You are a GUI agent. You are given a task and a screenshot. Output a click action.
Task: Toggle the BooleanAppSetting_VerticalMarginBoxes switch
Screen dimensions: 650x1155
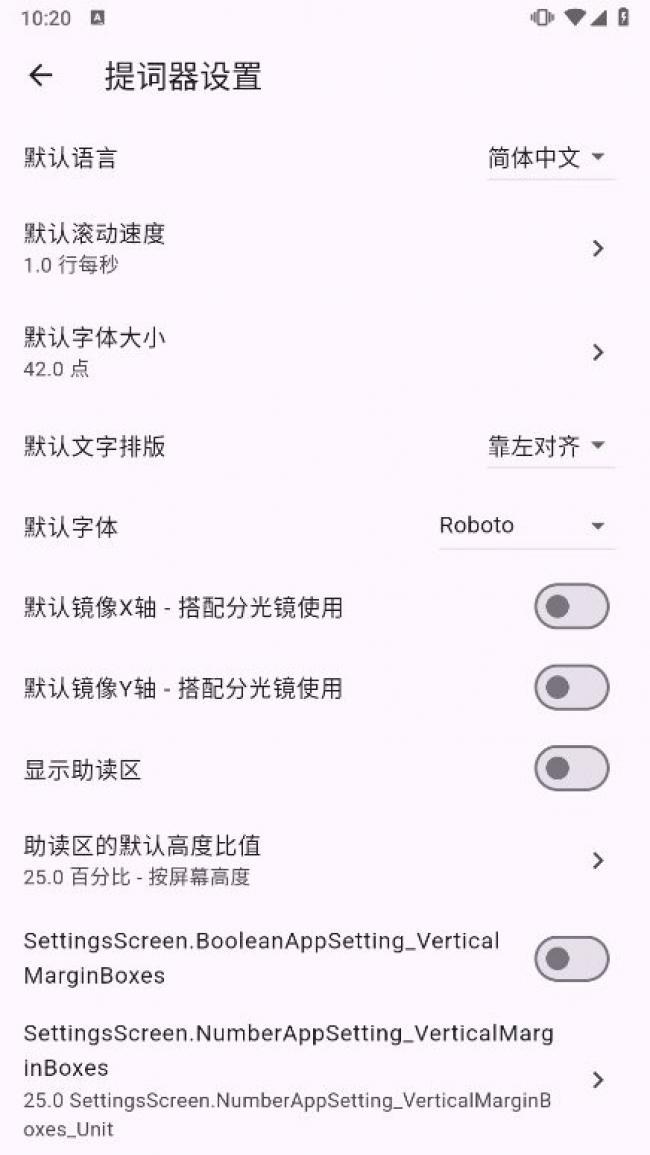click(x=571, y=959)
